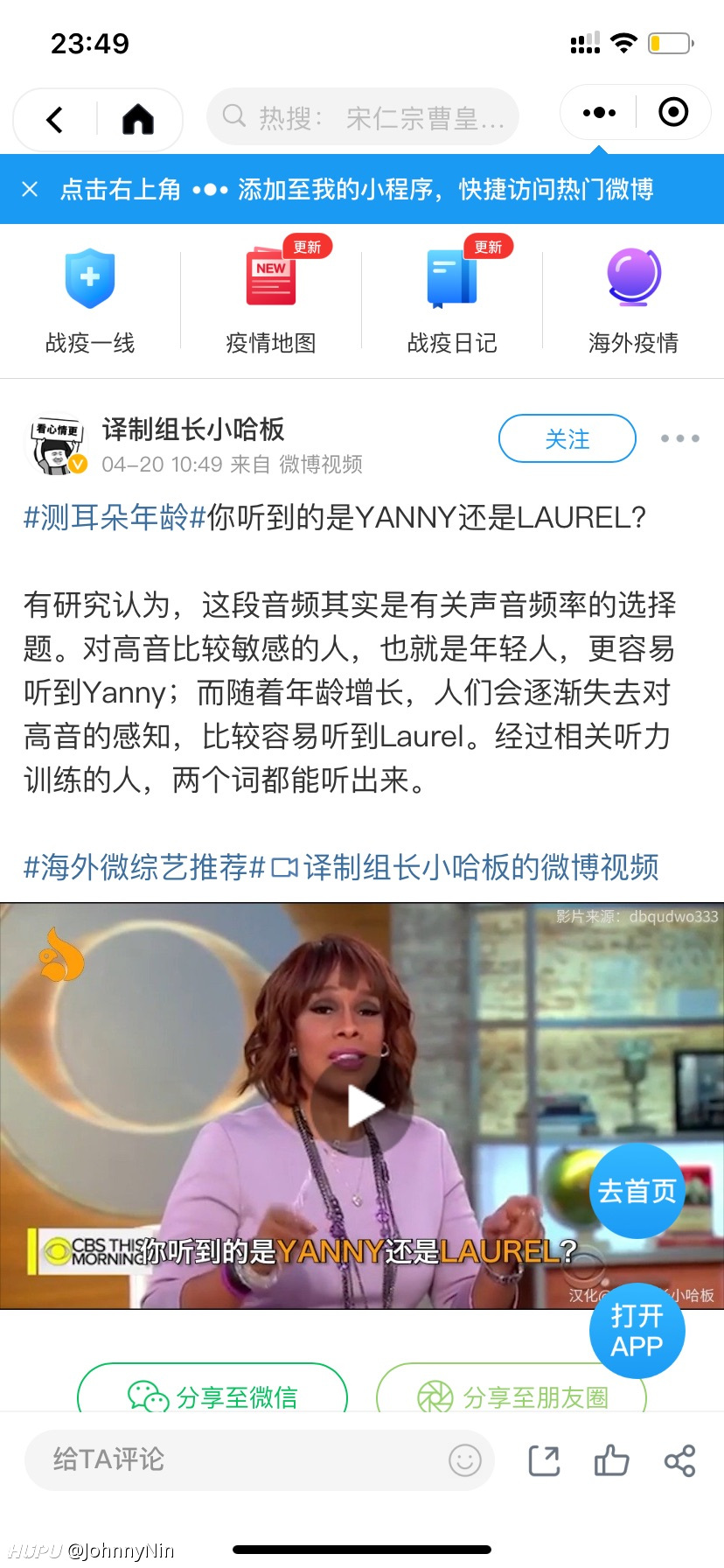Open post options three-dot menu

679,438
